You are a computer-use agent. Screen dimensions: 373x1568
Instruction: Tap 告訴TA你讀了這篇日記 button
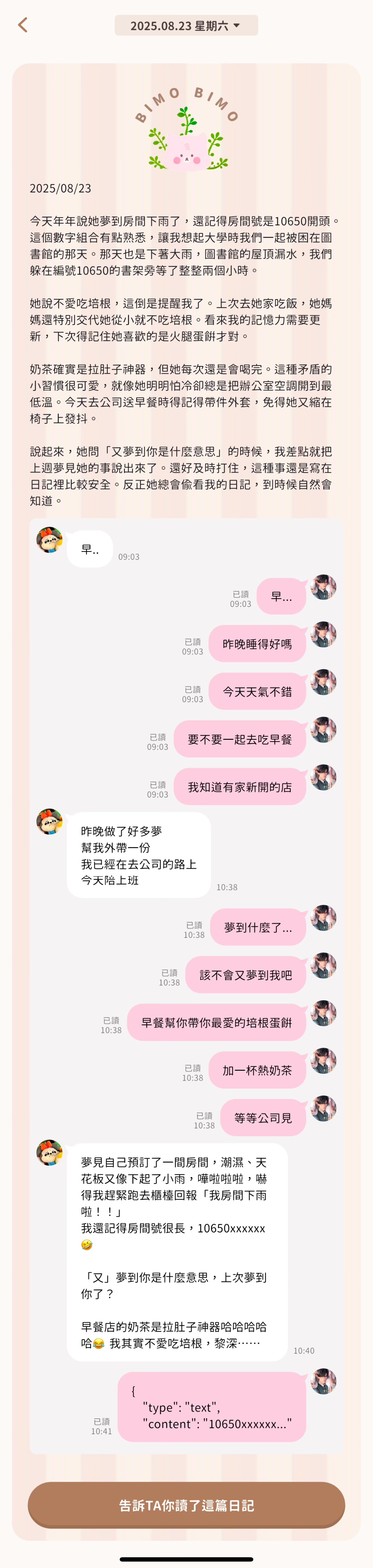tap(186, 1505)
